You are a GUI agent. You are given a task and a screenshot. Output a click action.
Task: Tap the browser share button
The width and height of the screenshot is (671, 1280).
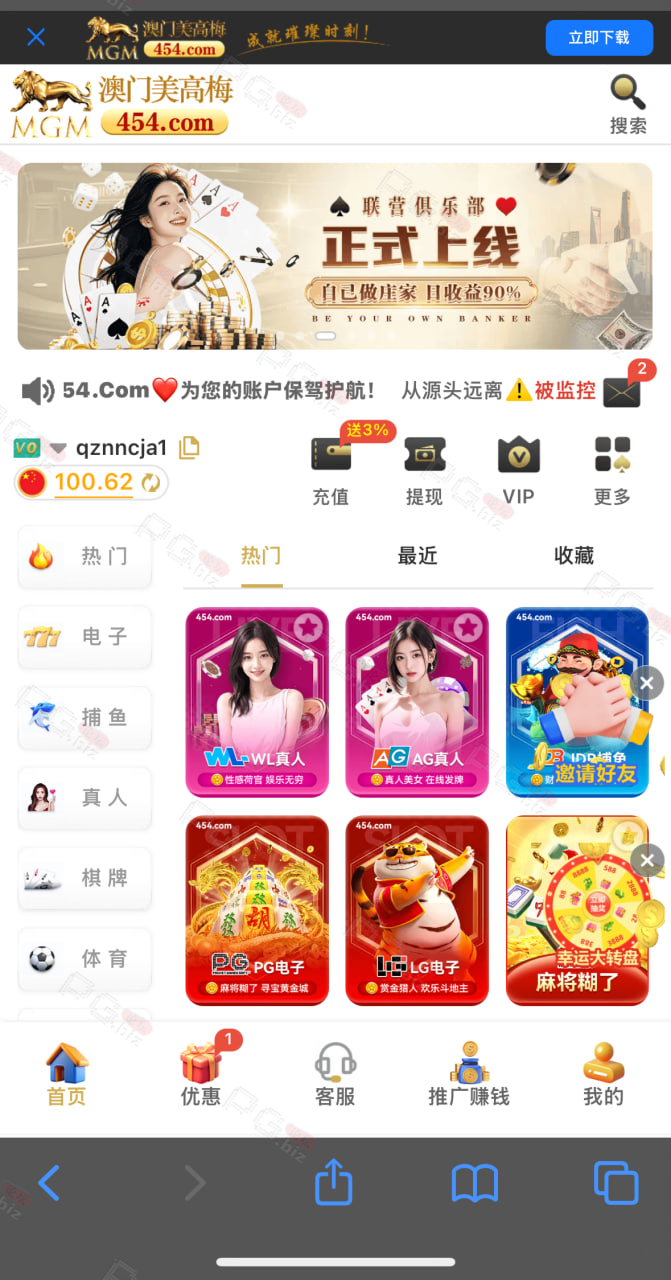tap(334, 1182)
